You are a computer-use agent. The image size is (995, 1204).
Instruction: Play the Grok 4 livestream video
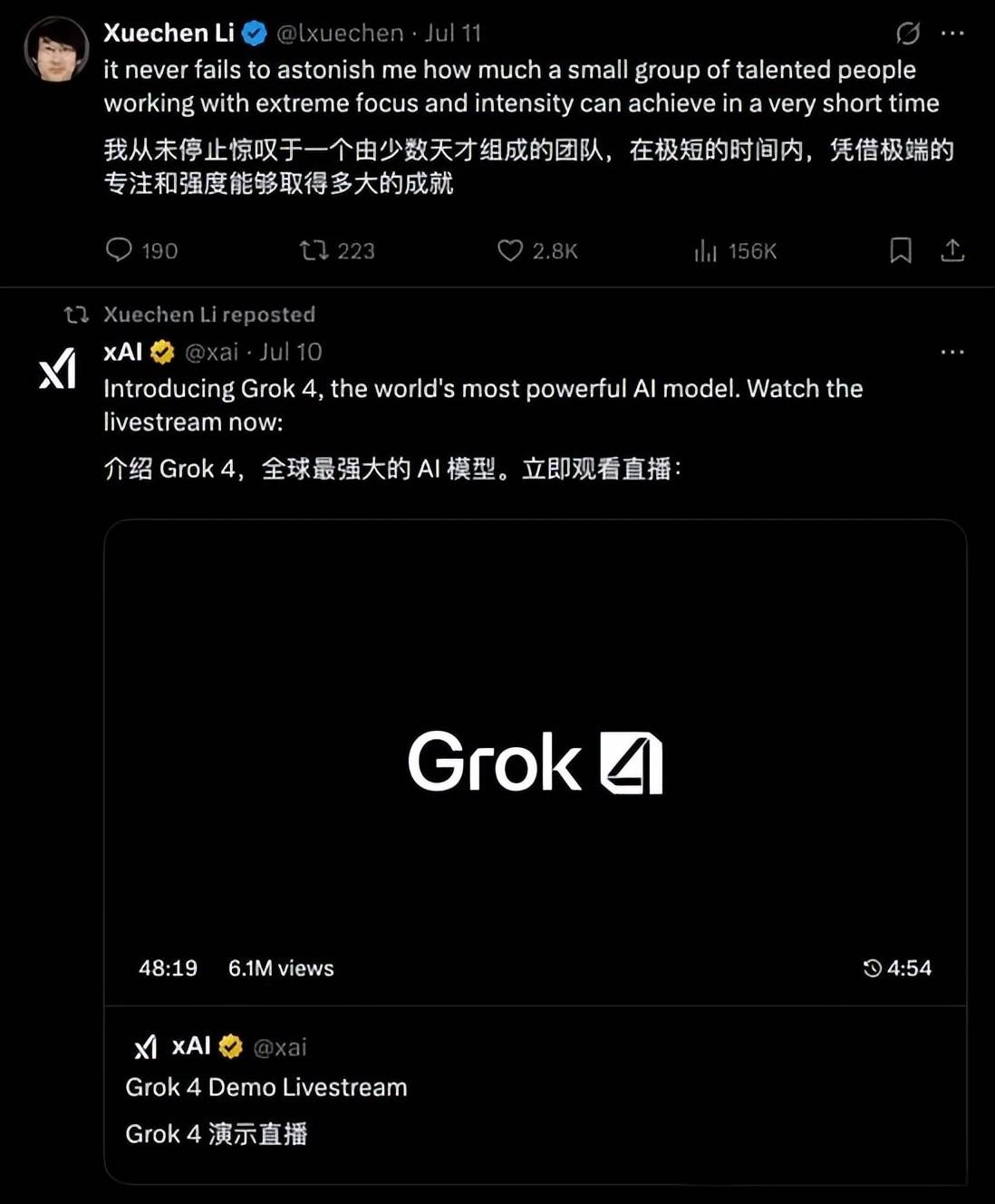click(535, 762)
